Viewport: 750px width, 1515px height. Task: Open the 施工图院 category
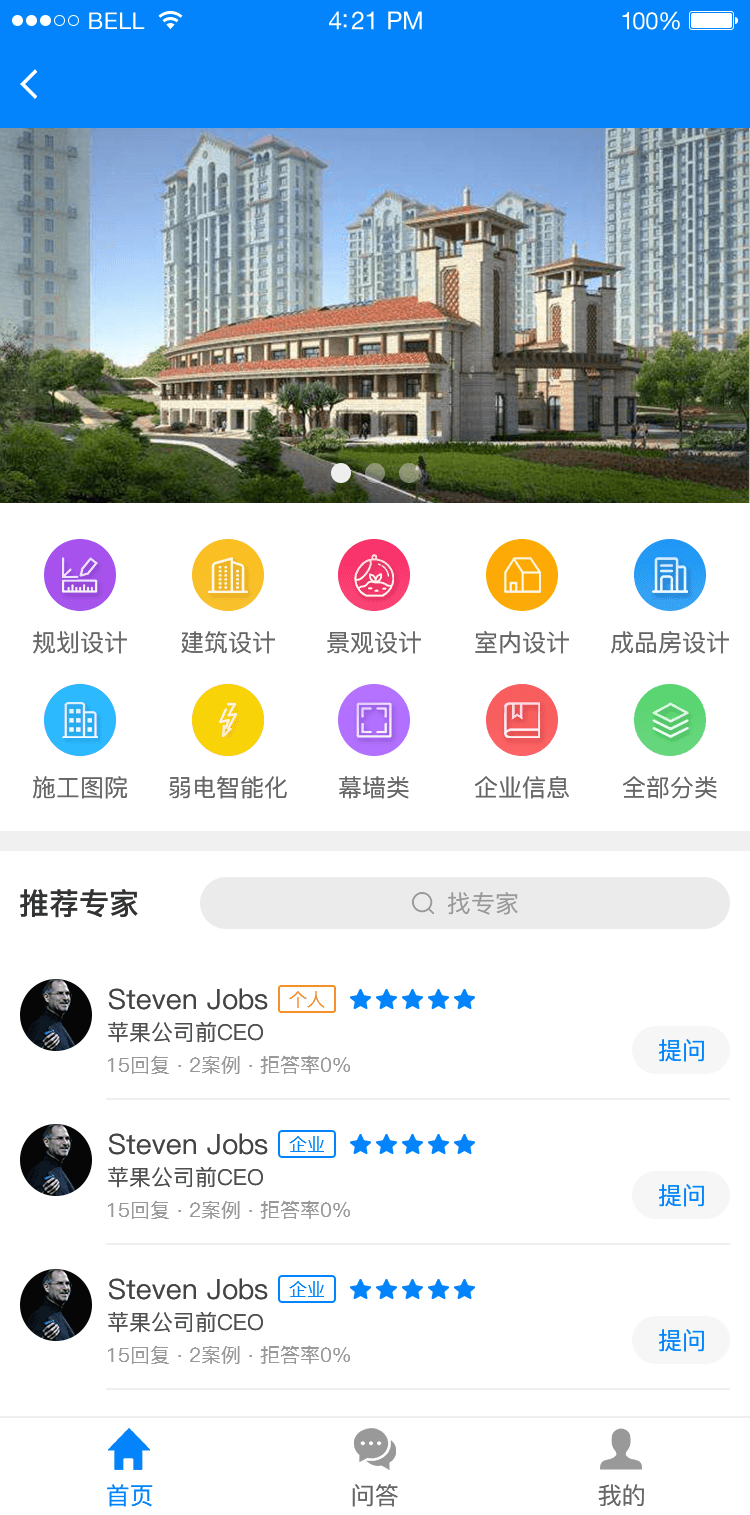[80, 743]
